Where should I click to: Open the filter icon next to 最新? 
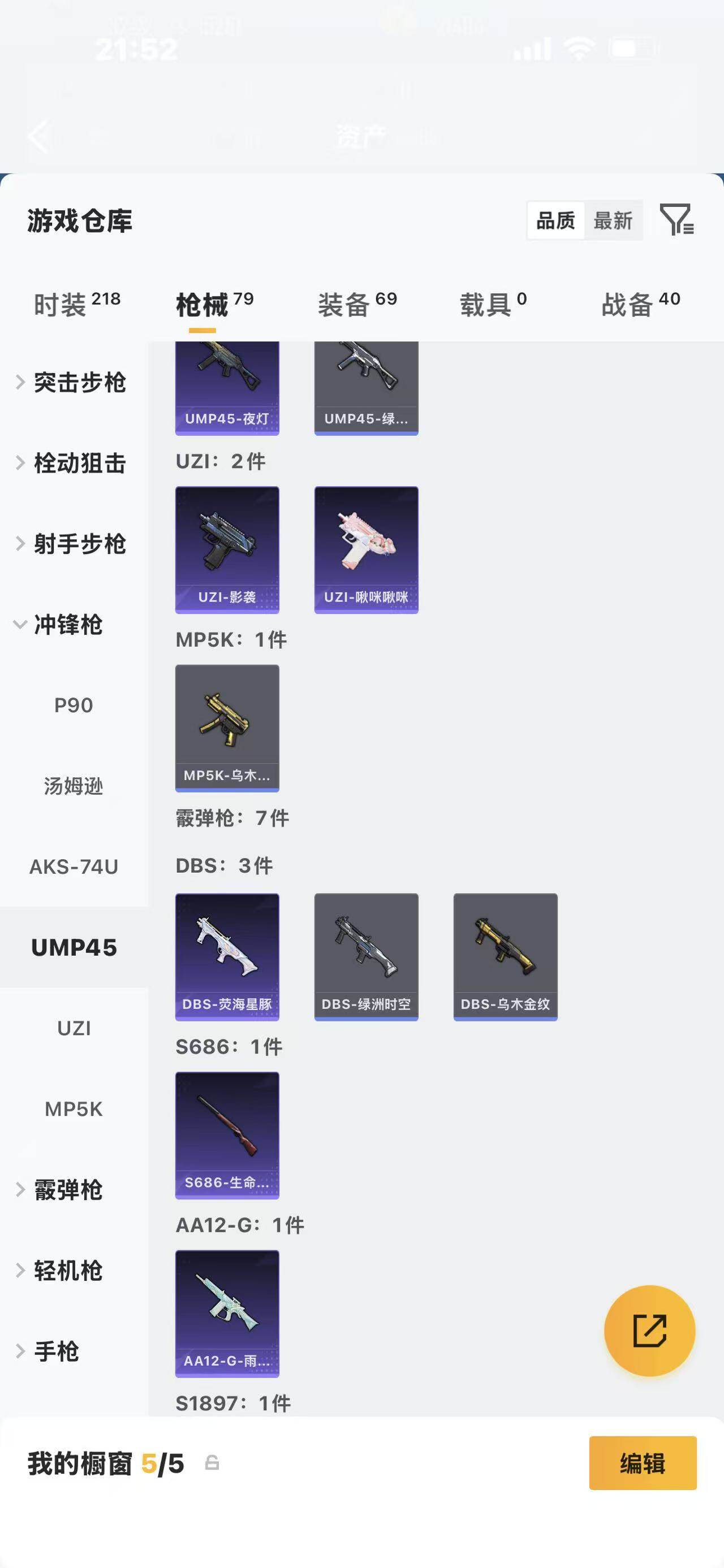(x=678, y=221)
